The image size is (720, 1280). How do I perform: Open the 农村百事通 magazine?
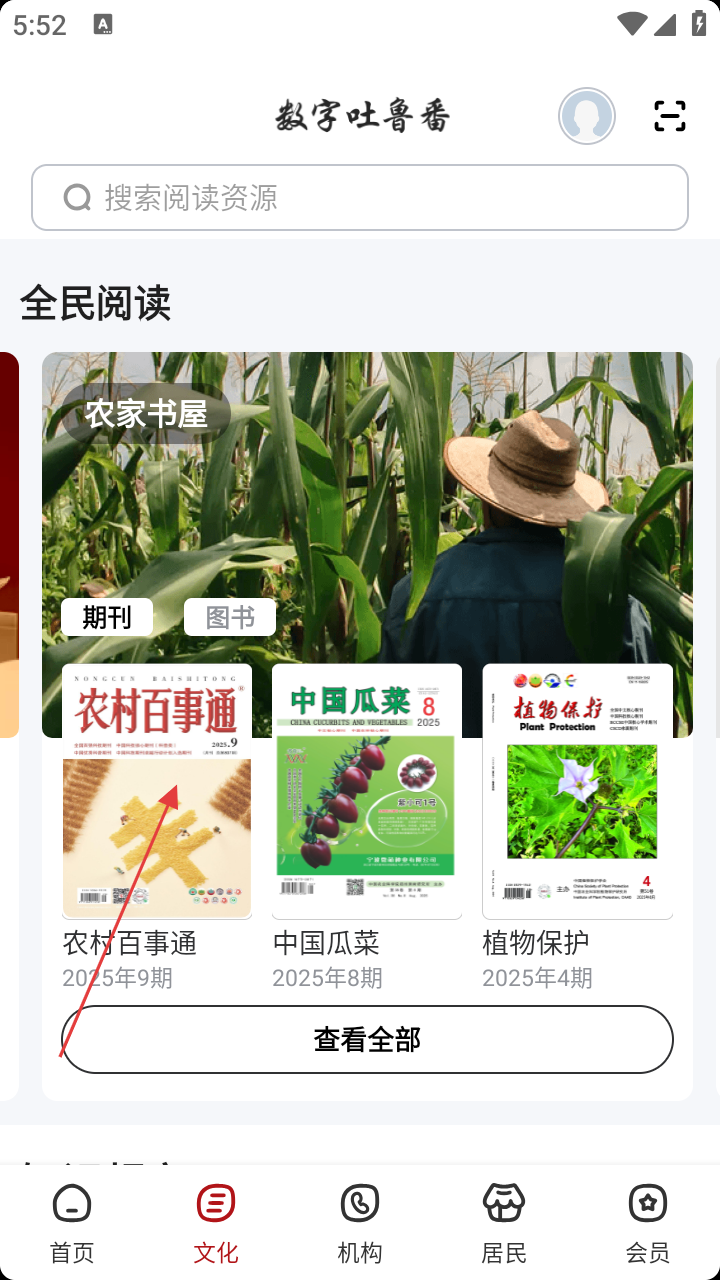pos(157,791)
